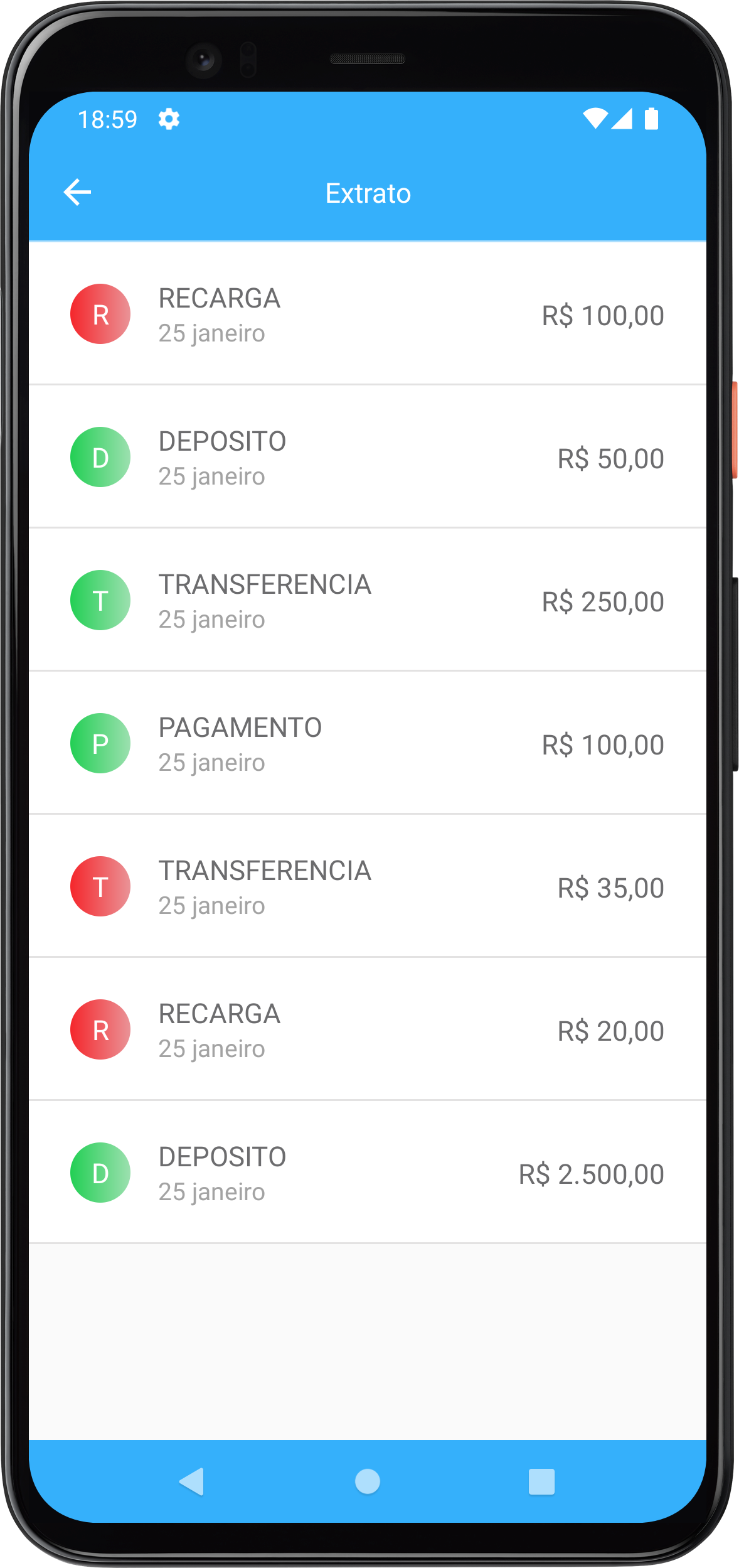Open the settings gear in the status bar
The height and width of the screenshot is (1568, 739).
coord(169,119)
